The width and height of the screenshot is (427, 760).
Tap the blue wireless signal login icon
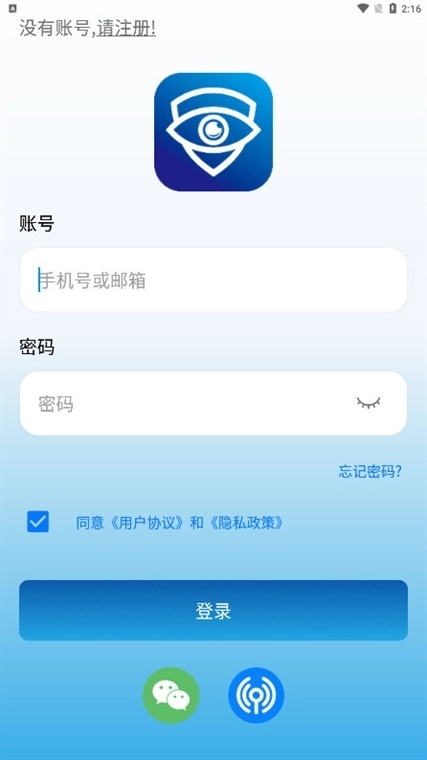(x=256, y=695)
